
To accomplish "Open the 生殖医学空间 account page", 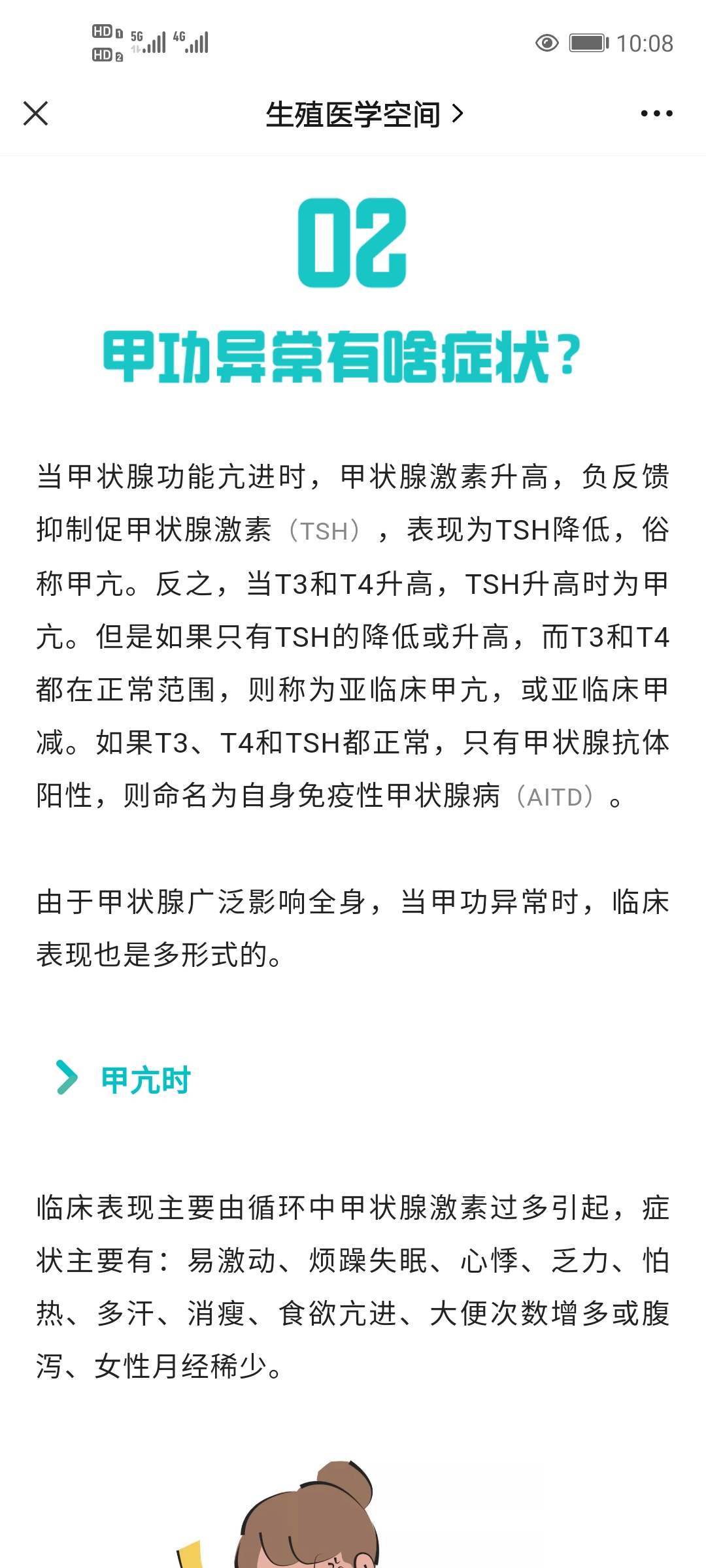I will (363, 114).
